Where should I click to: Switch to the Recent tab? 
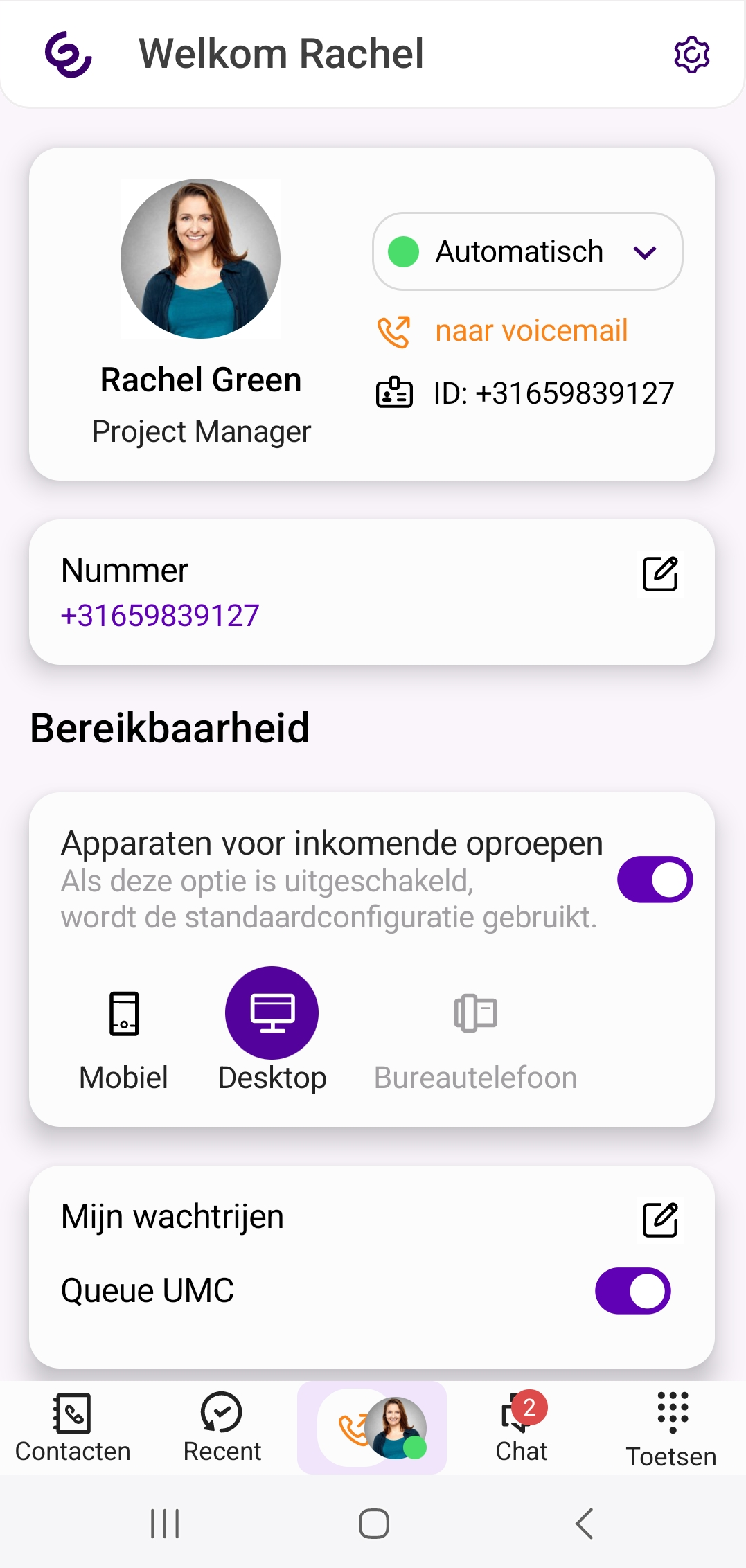(222, 1427)
